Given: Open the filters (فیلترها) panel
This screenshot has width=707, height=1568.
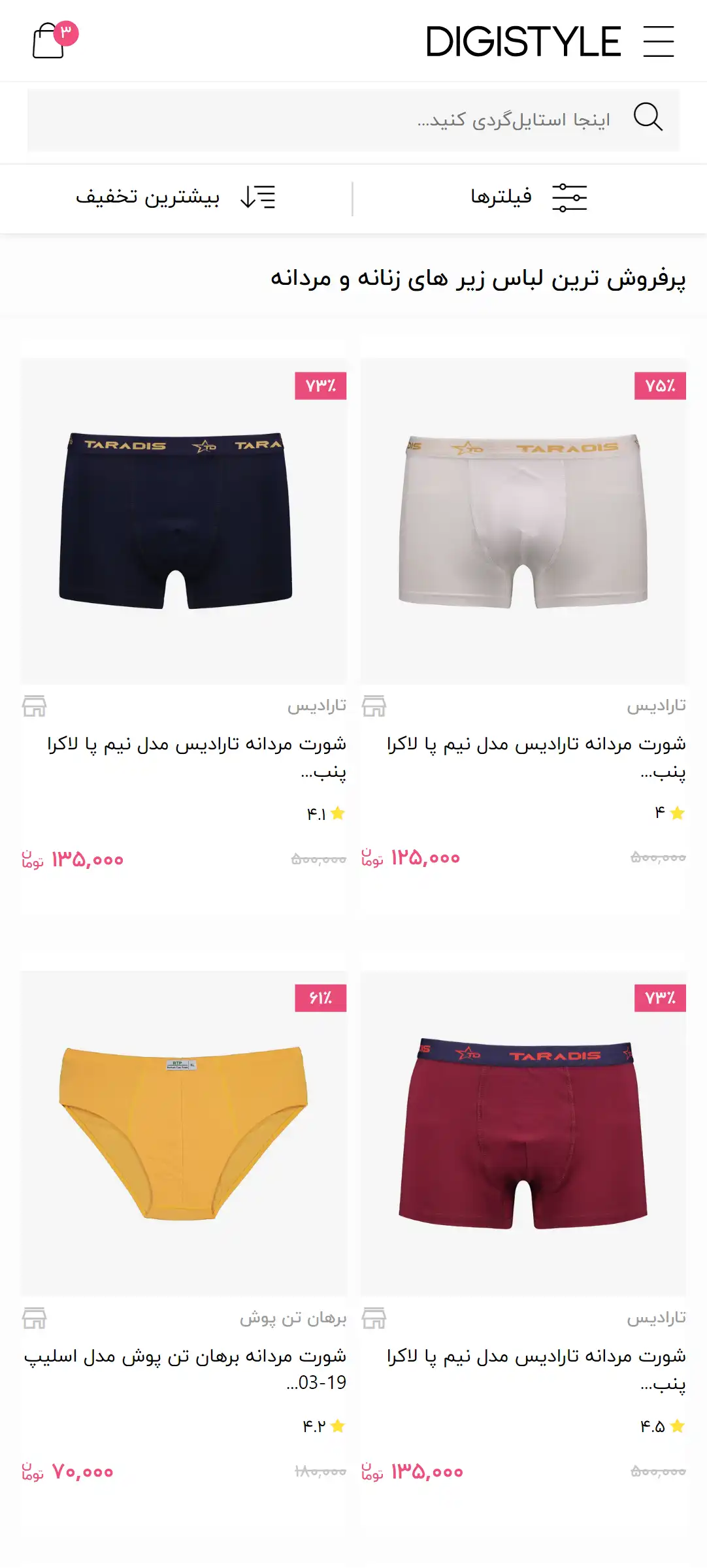Looking at the screenshot, I should pos(529,197).
